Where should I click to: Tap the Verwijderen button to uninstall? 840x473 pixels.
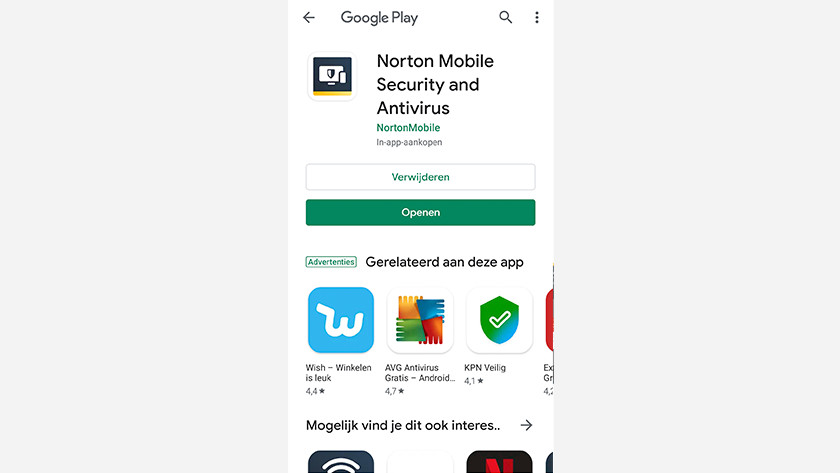click(x=420, y=177)
